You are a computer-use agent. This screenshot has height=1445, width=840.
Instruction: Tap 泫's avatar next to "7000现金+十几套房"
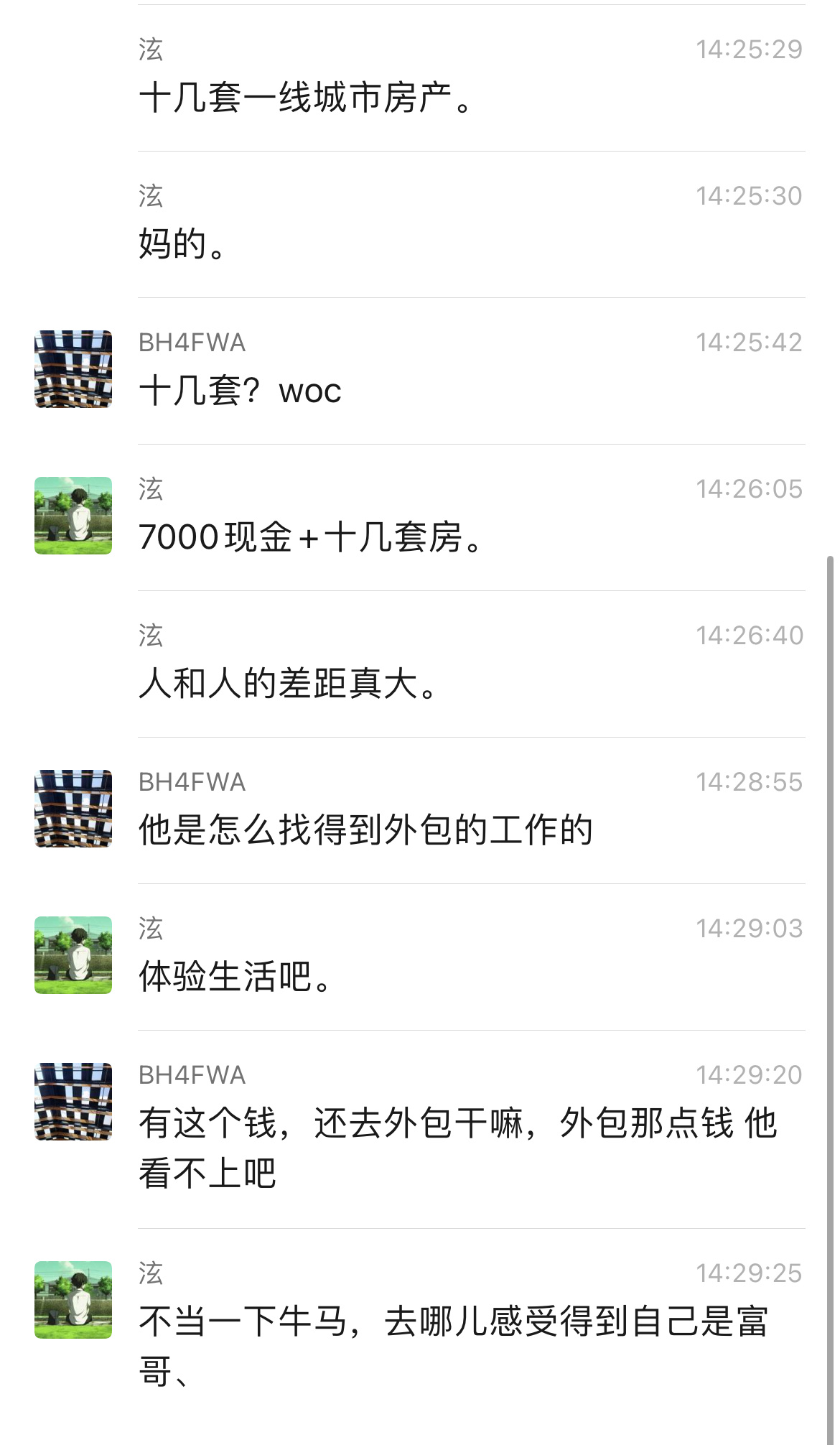click(x=73, y=516)
